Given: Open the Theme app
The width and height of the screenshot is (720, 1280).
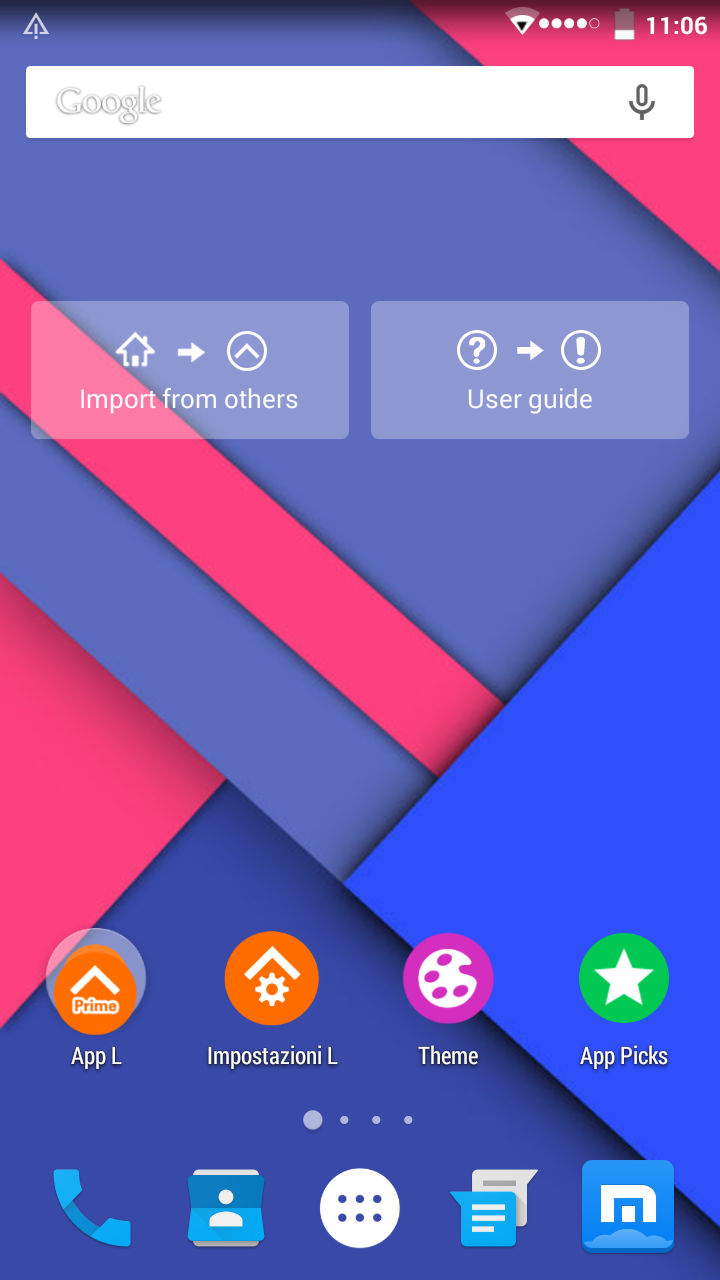Looking at the screenshot, I should tap(448, 979).
